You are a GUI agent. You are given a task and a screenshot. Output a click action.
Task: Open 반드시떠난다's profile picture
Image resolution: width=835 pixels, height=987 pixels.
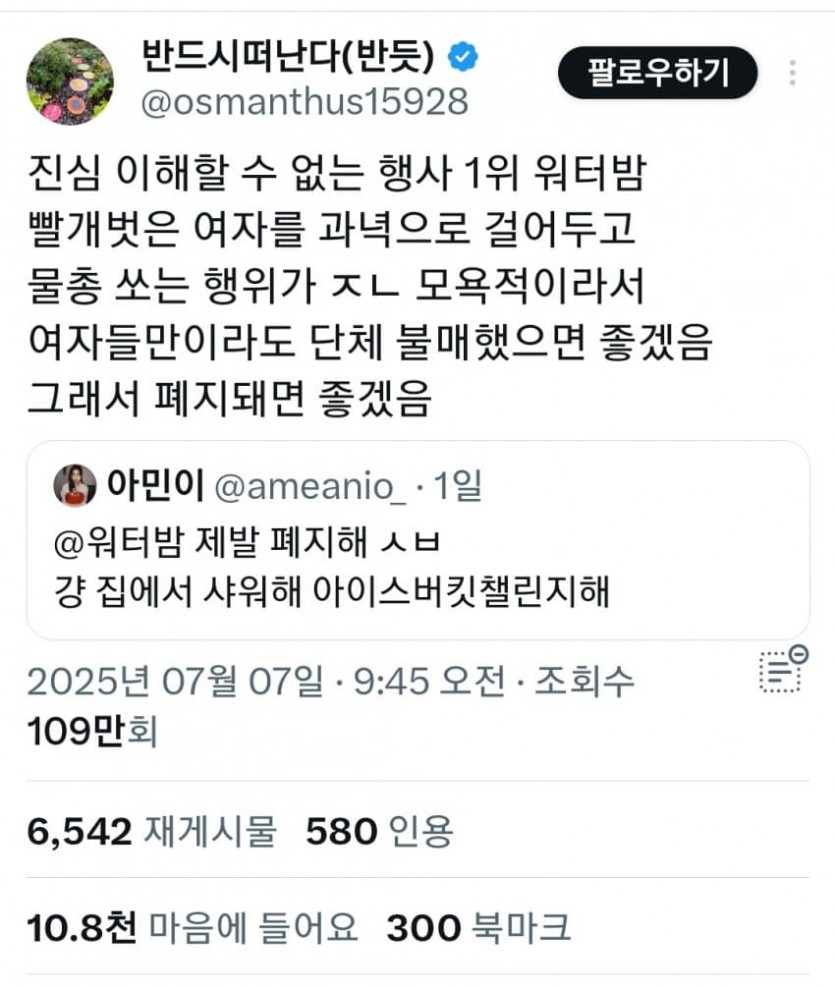pyautogui.click(x=69, y=81)
